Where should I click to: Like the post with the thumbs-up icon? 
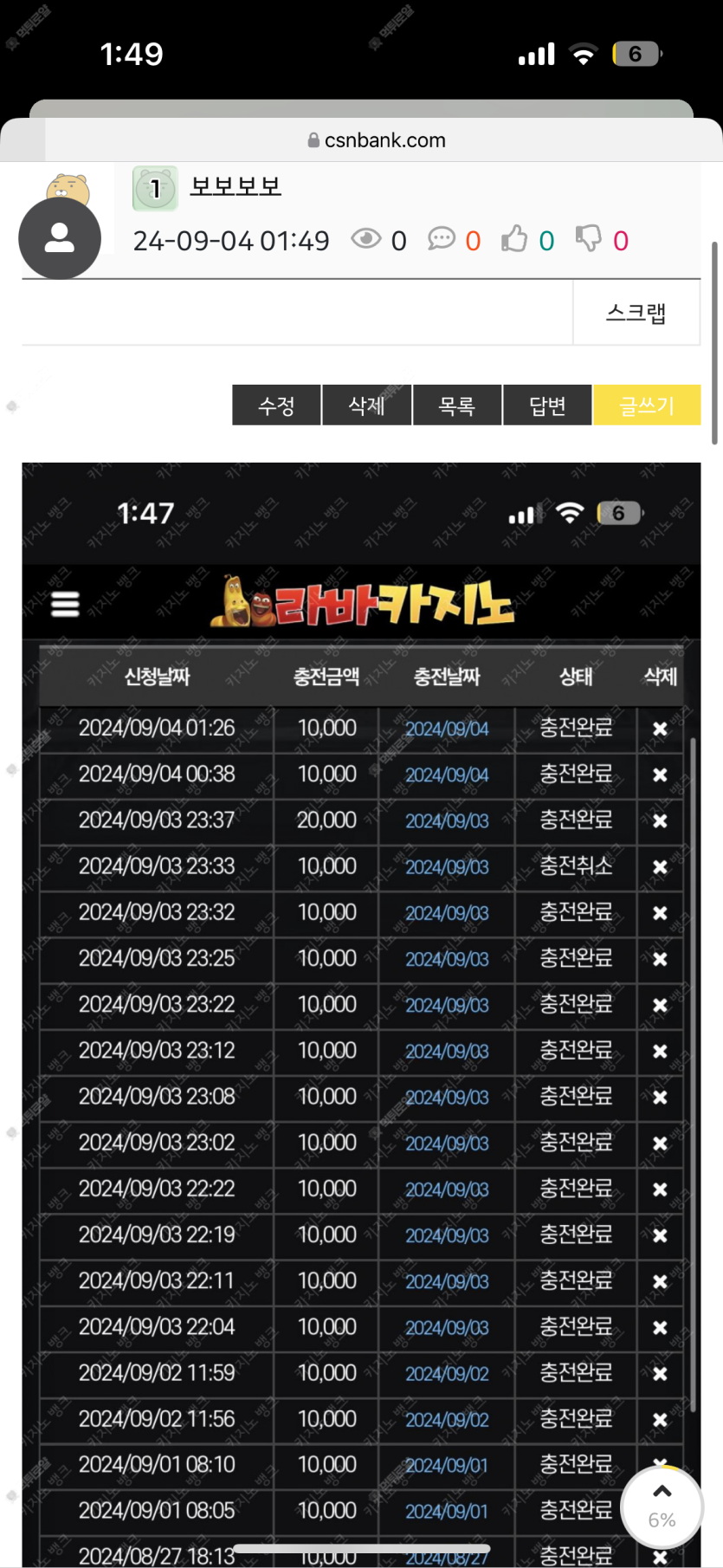[514, 239]
